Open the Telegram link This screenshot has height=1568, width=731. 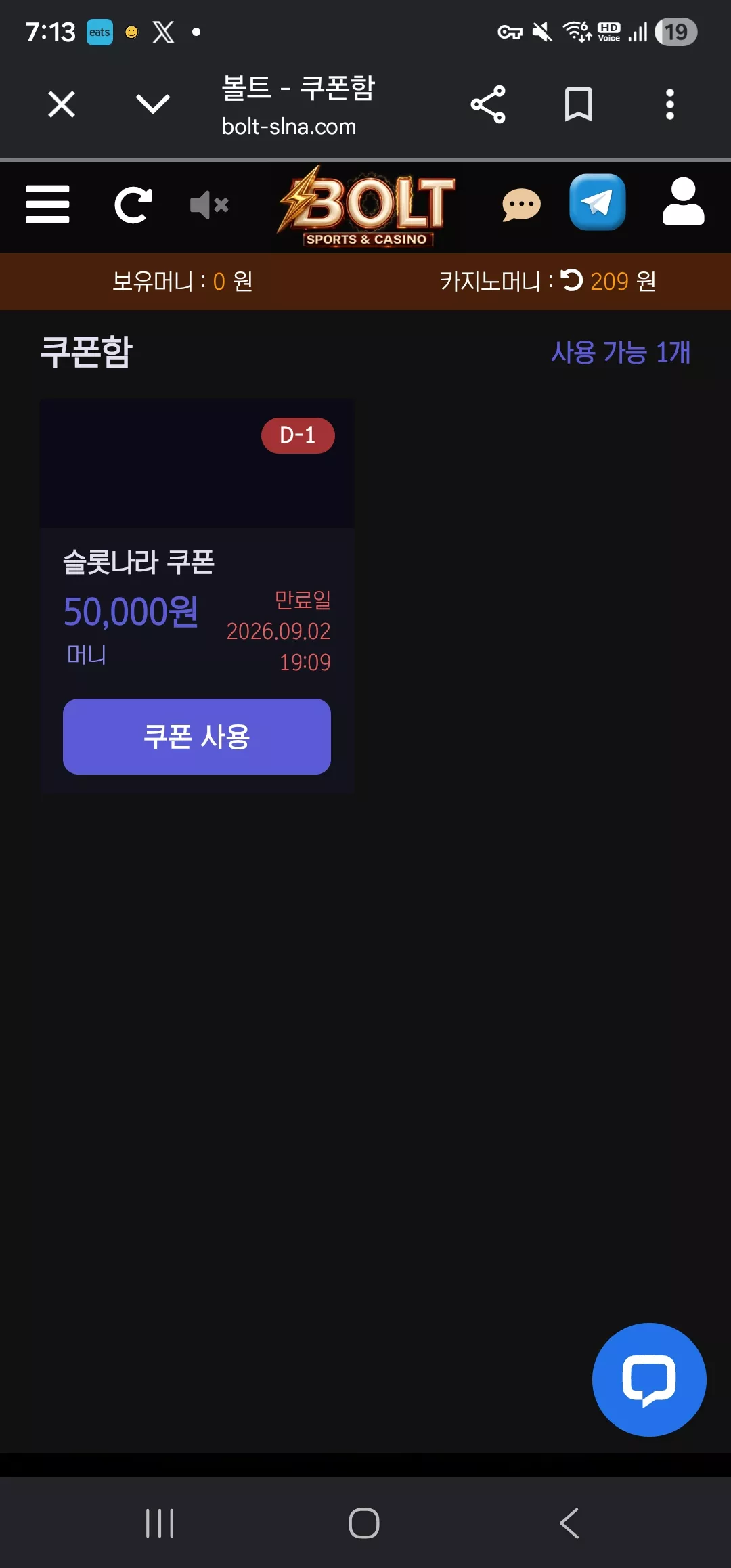[598, 202]
